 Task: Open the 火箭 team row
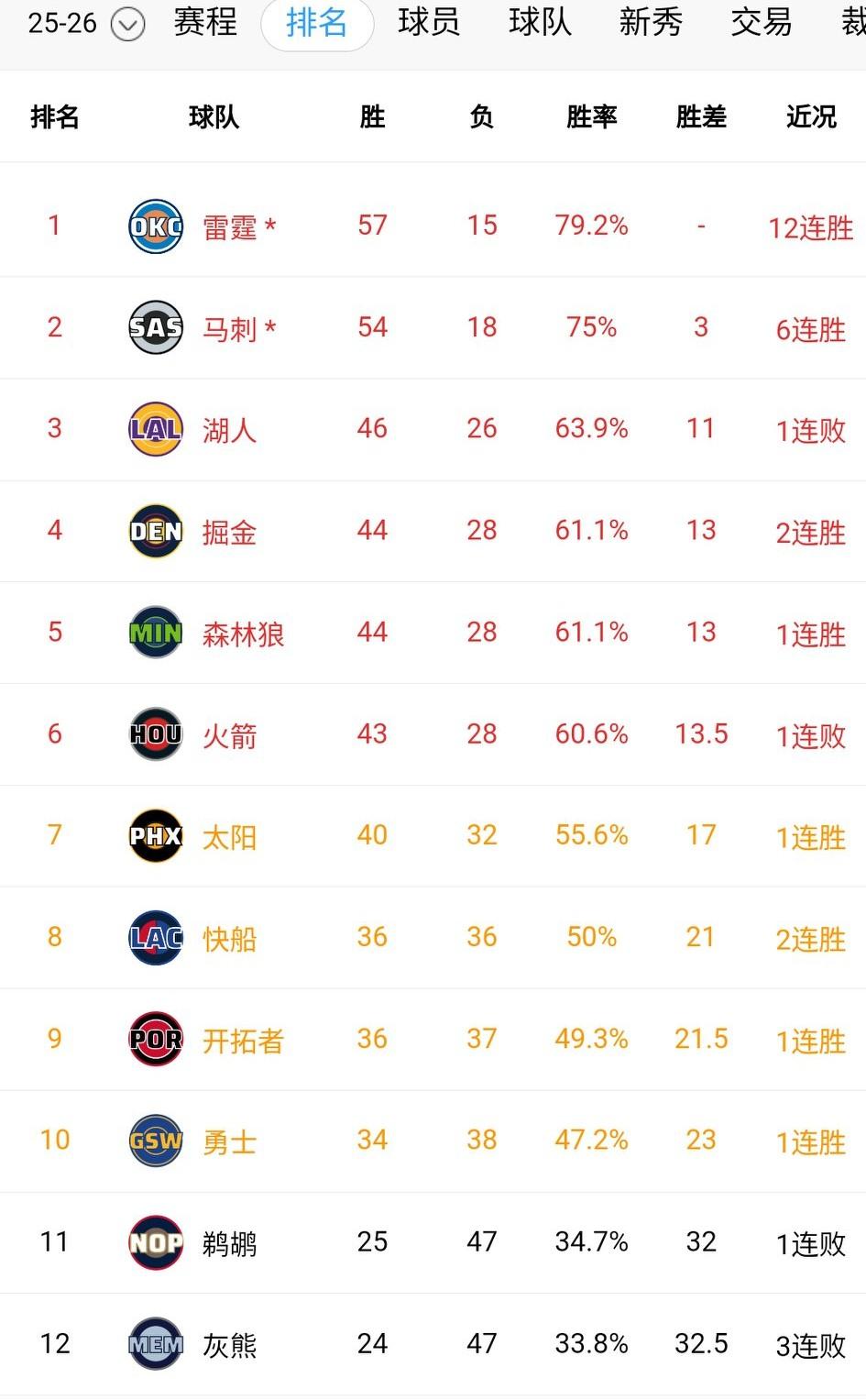(x=229, y=734)
